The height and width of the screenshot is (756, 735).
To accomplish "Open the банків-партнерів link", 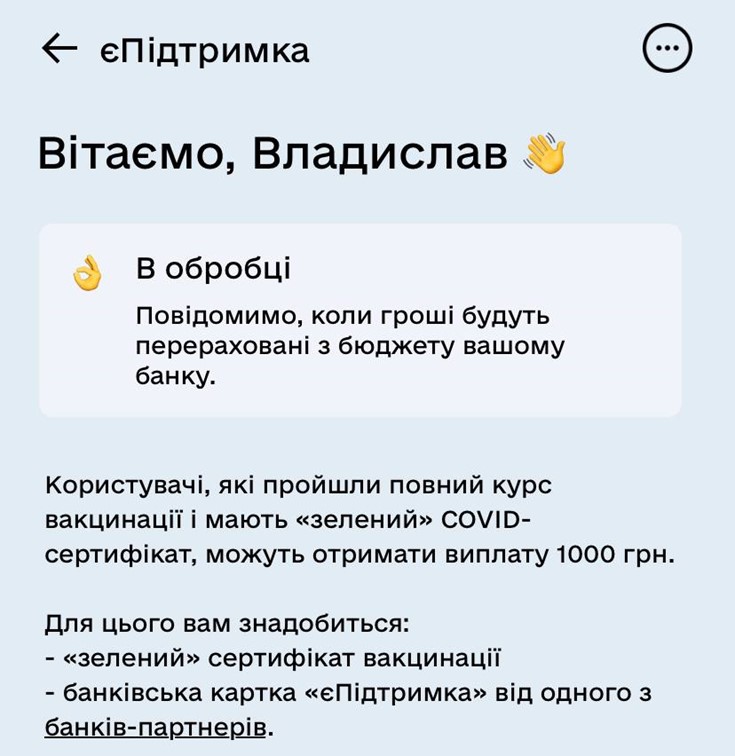I will 157,726.
